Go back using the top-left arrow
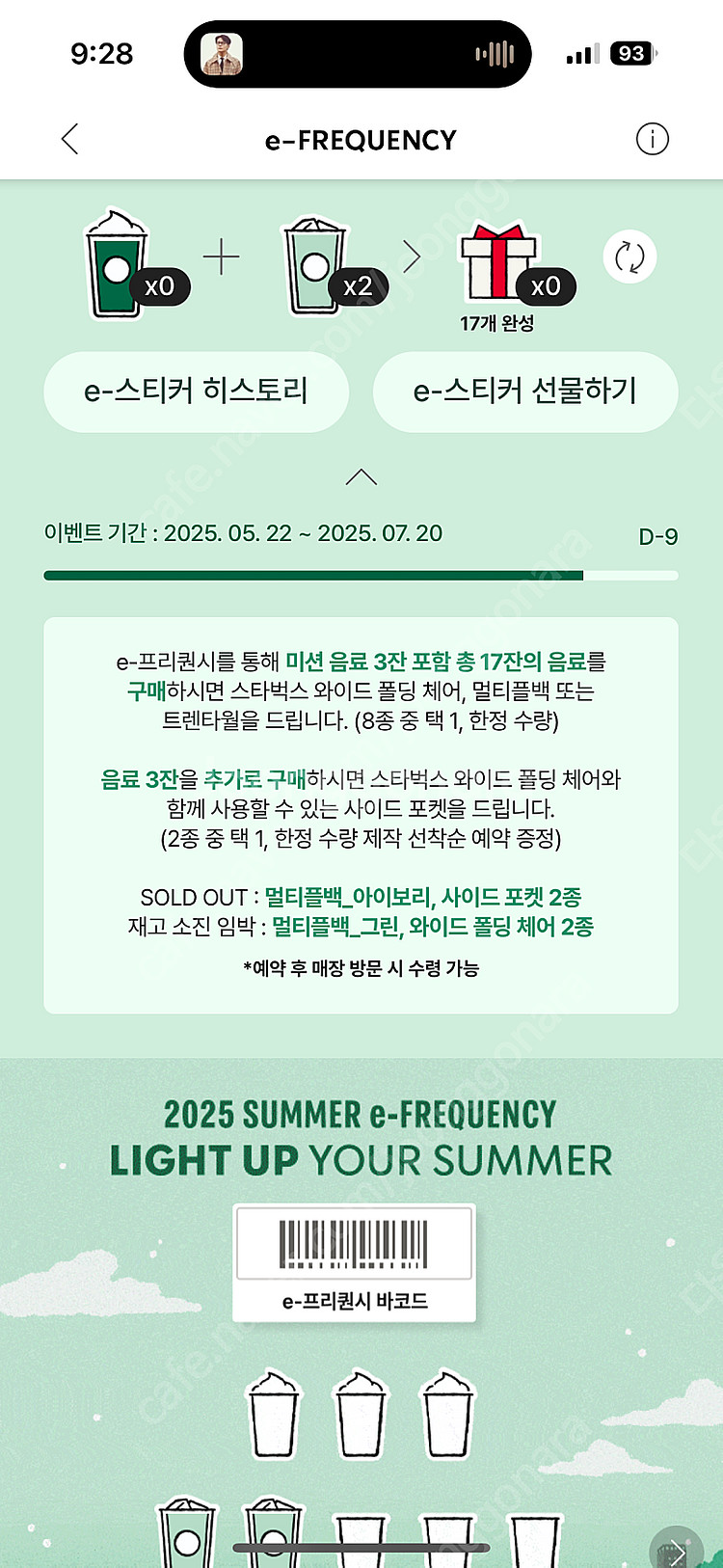The image size is (723, 1568). pos(69,139)
